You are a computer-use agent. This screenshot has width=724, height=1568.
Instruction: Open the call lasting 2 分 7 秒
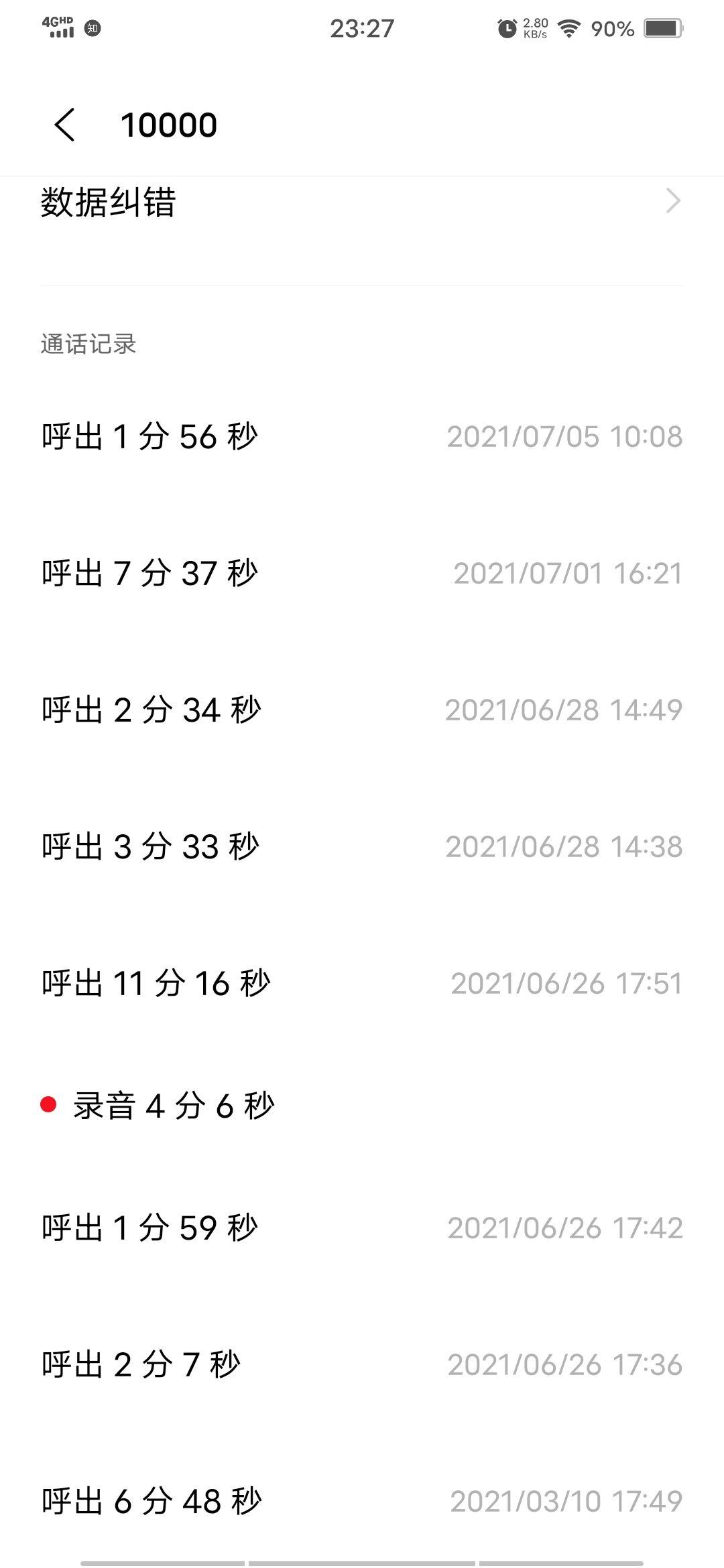click(362, 1364)
